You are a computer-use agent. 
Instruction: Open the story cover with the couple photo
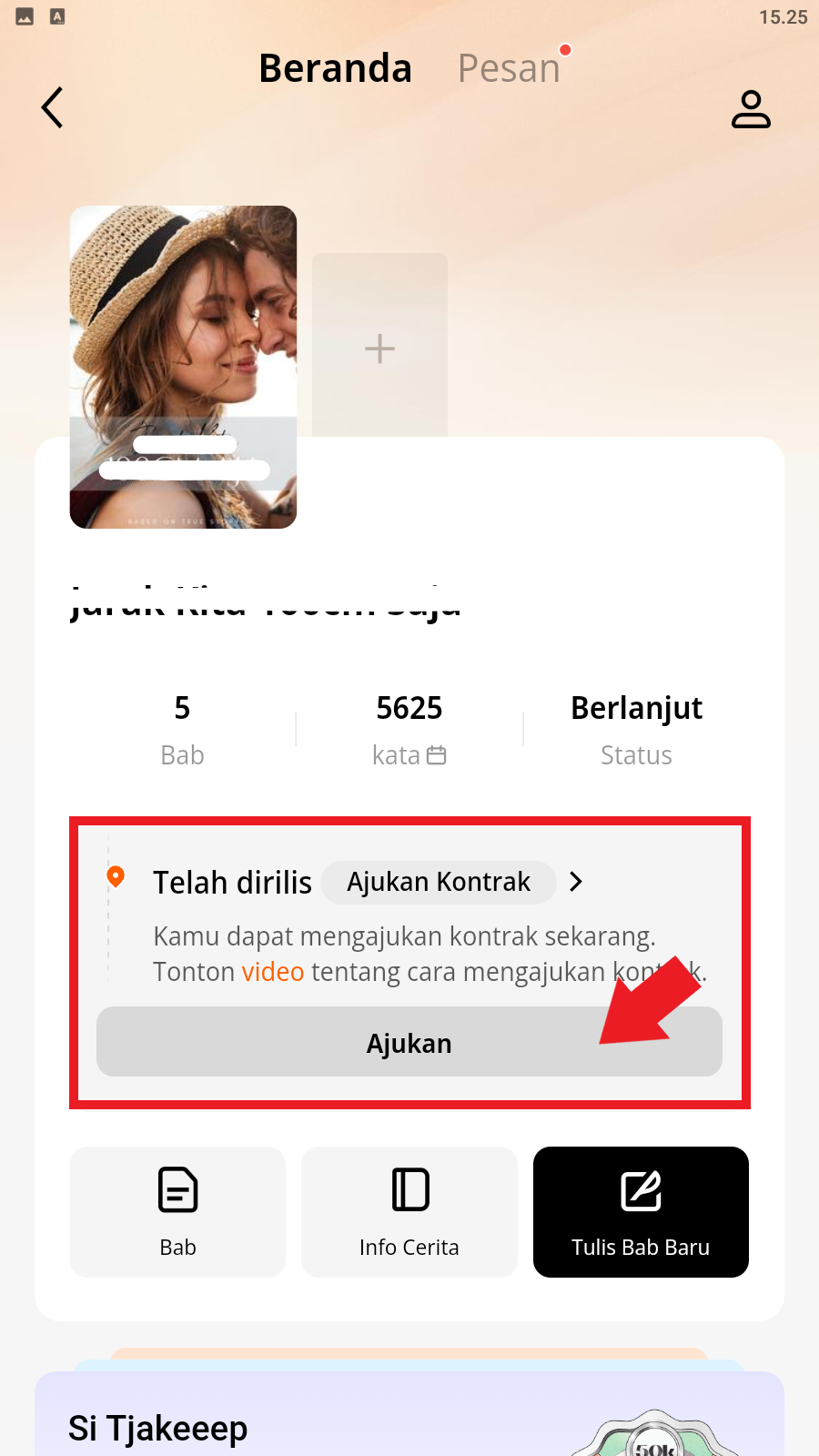(x=183, y=367)
